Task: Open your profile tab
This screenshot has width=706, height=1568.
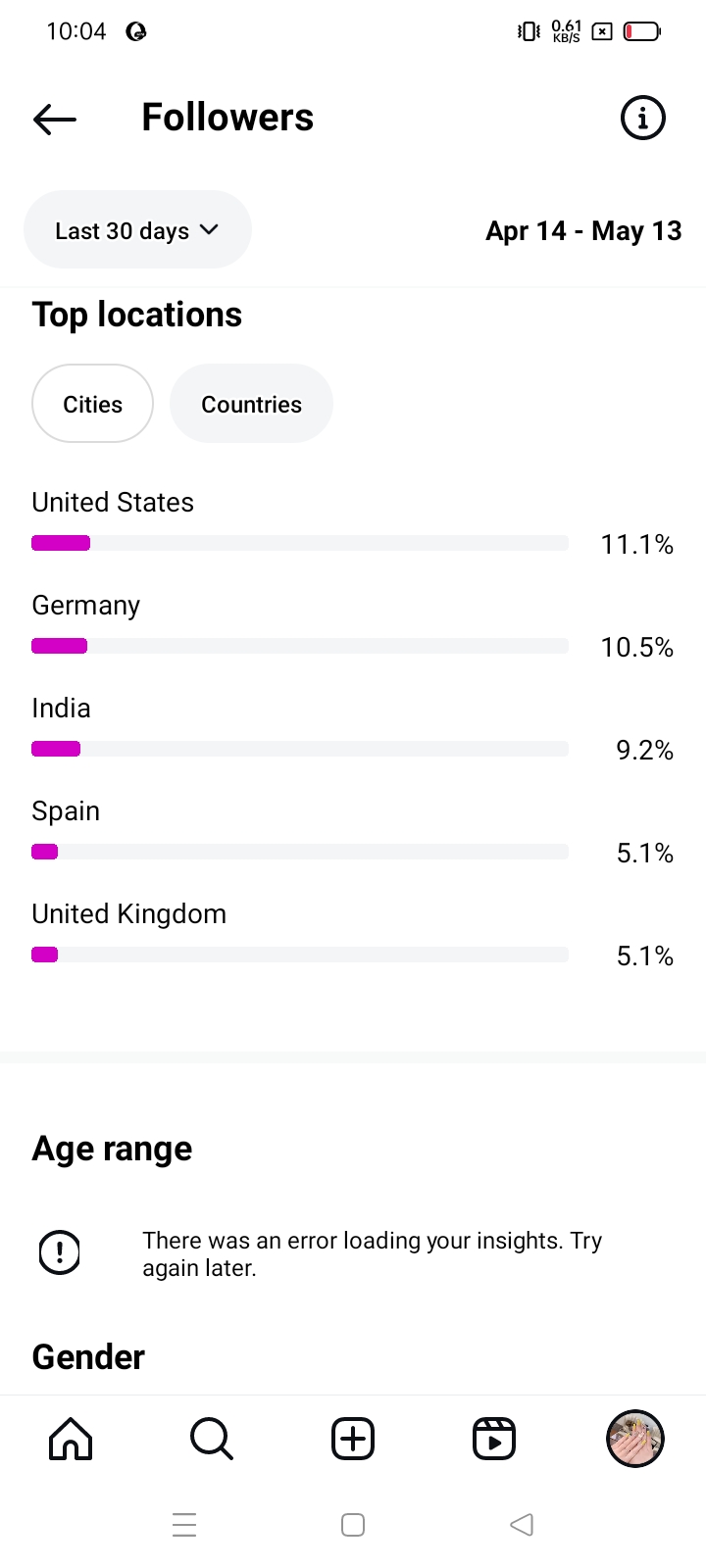Action: coord(635,1439)
